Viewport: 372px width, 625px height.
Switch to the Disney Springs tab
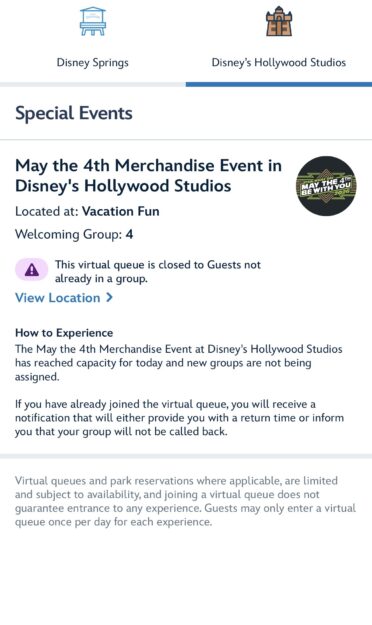click(x=93, y=42)
